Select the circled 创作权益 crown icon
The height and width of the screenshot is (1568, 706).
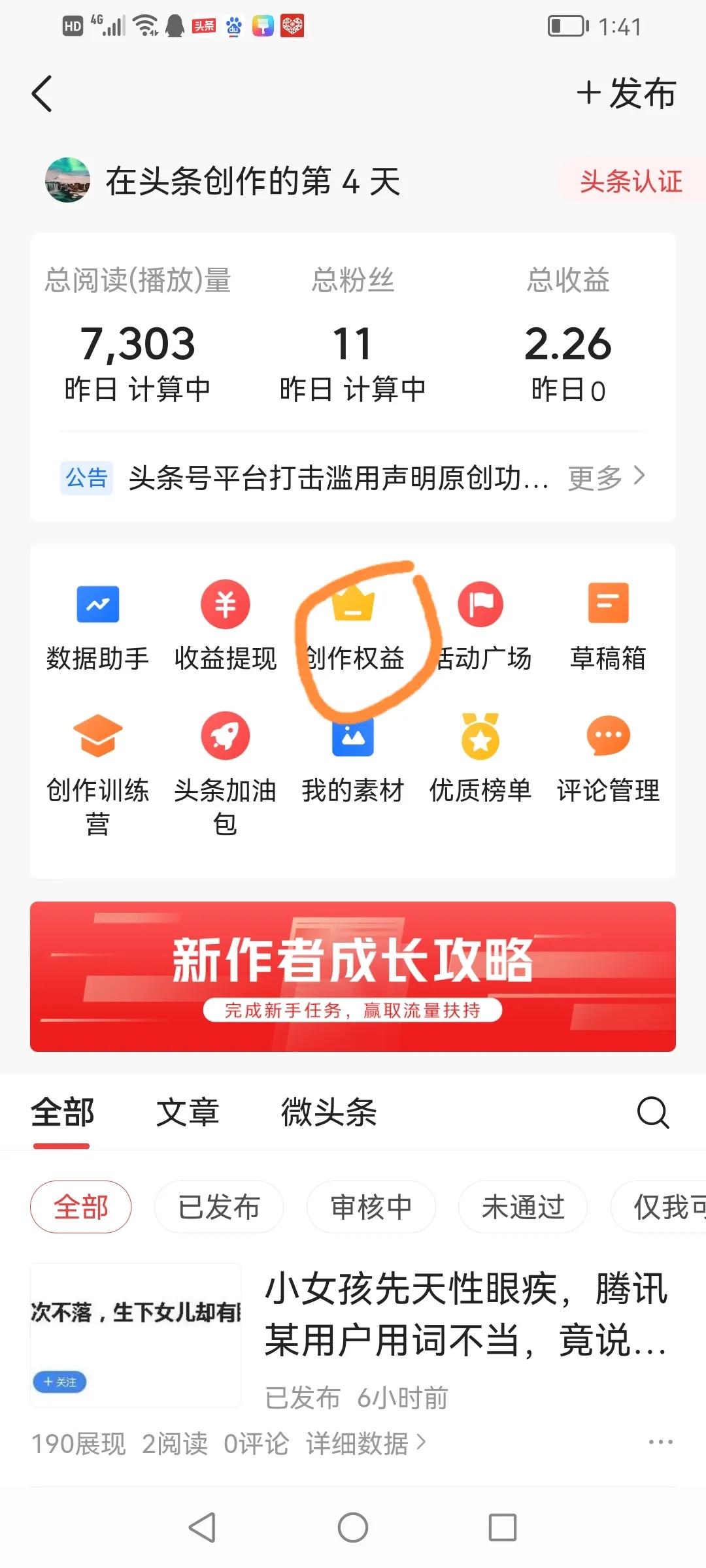coord(353,624)
